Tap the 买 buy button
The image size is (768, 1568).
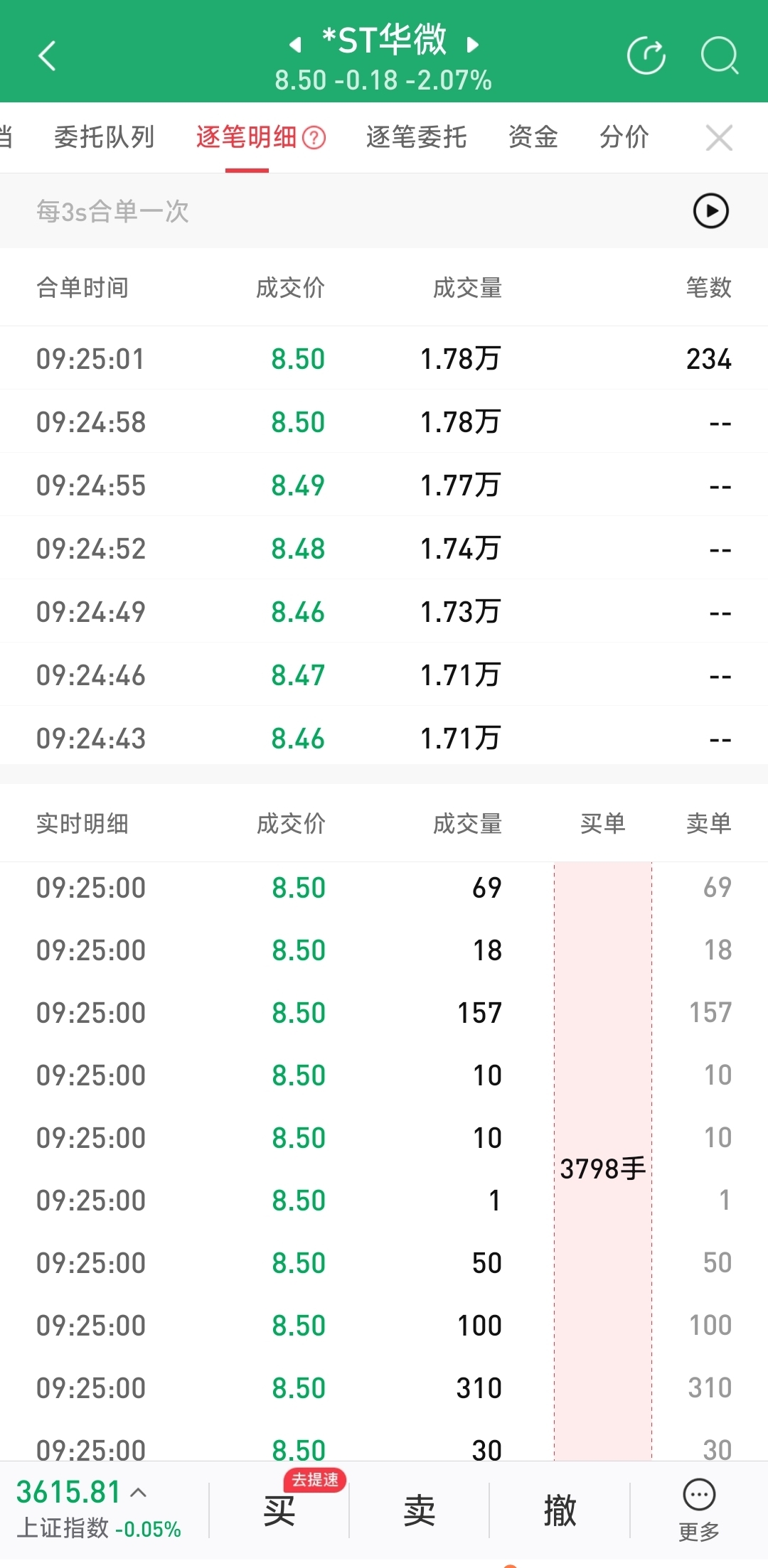[279, 1510]
